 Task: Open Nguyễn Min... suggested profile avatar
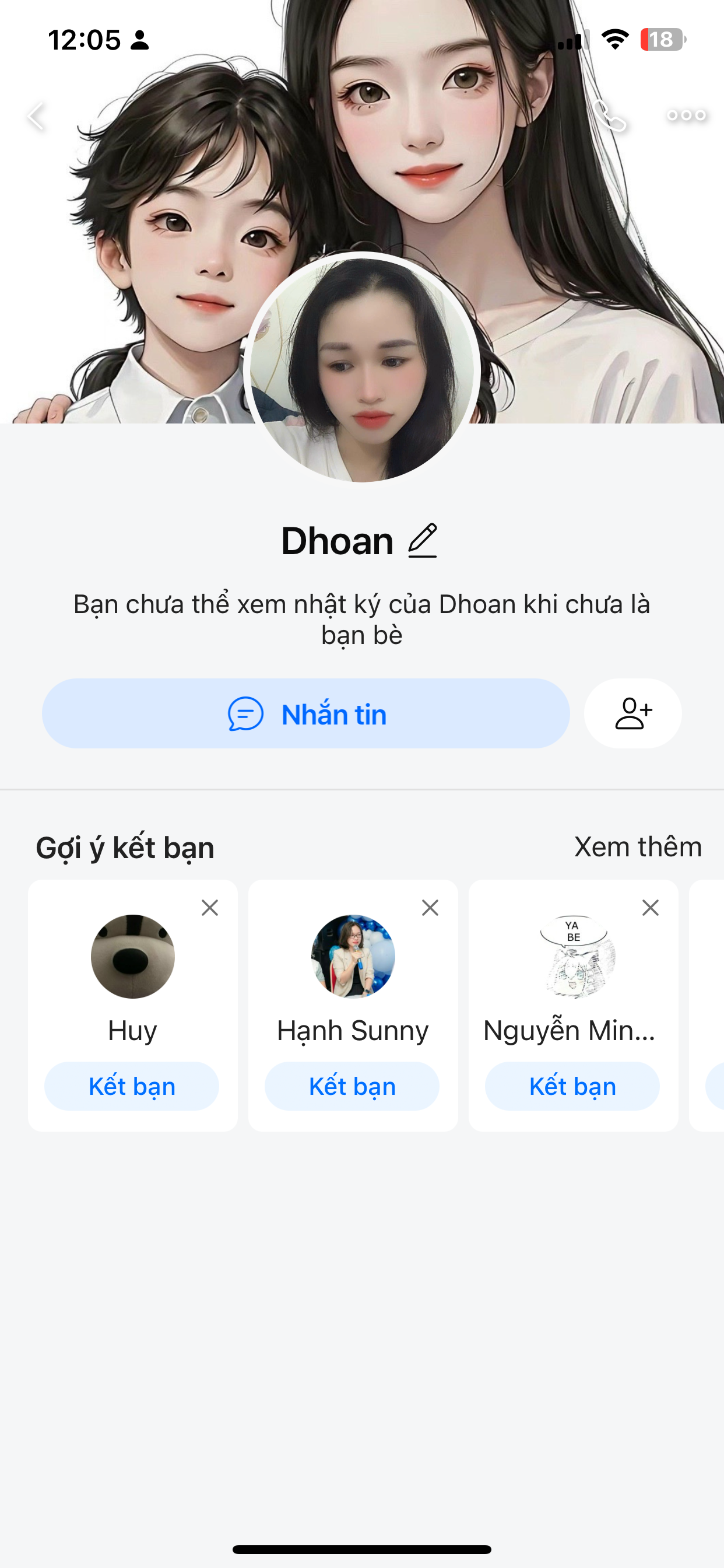(573, 956)
